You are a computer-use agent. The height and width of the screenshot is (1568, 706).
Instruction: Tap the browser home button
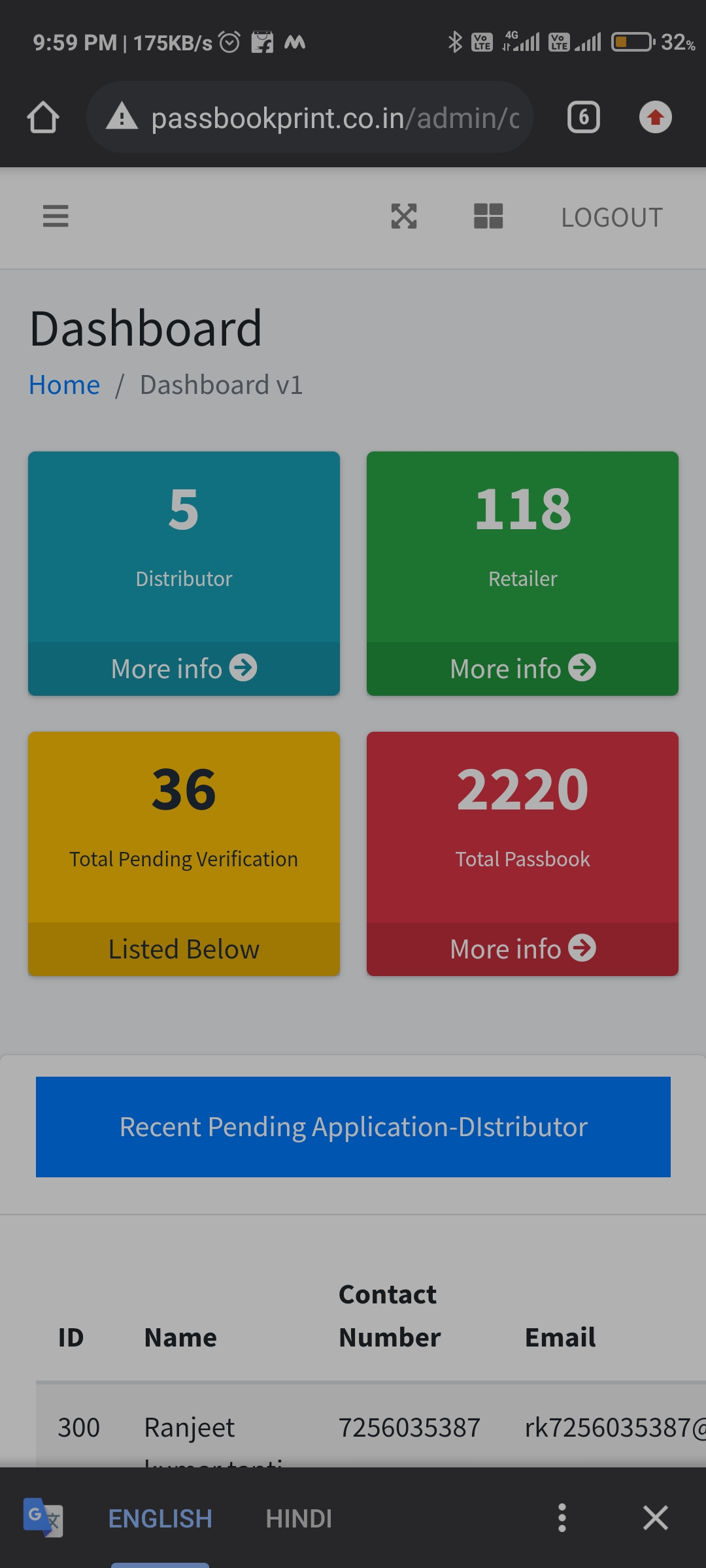pos(43,118)
